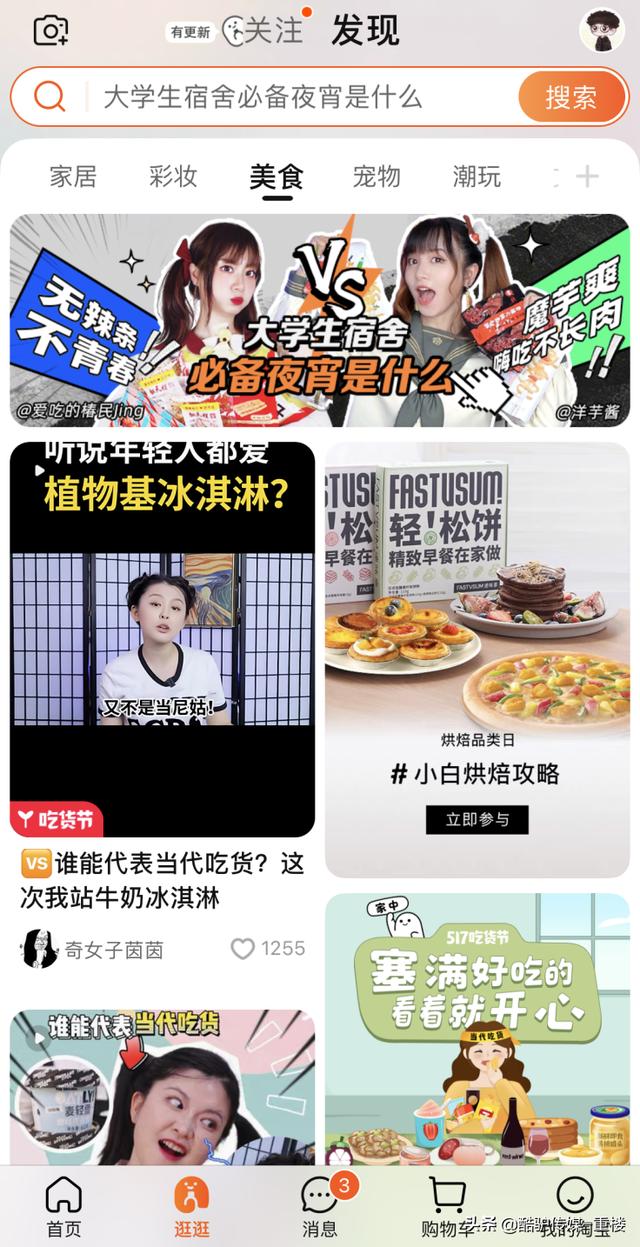Tap the orange 搜索 button

(x=571, y=97)
